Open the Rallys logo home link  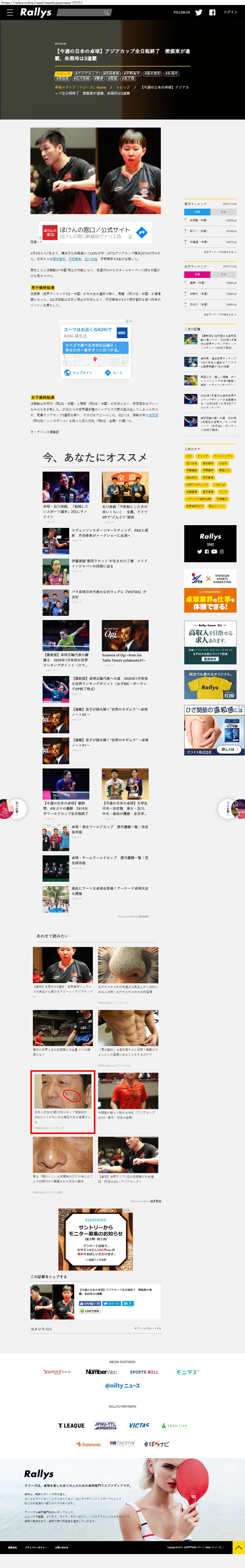[36, 12]
